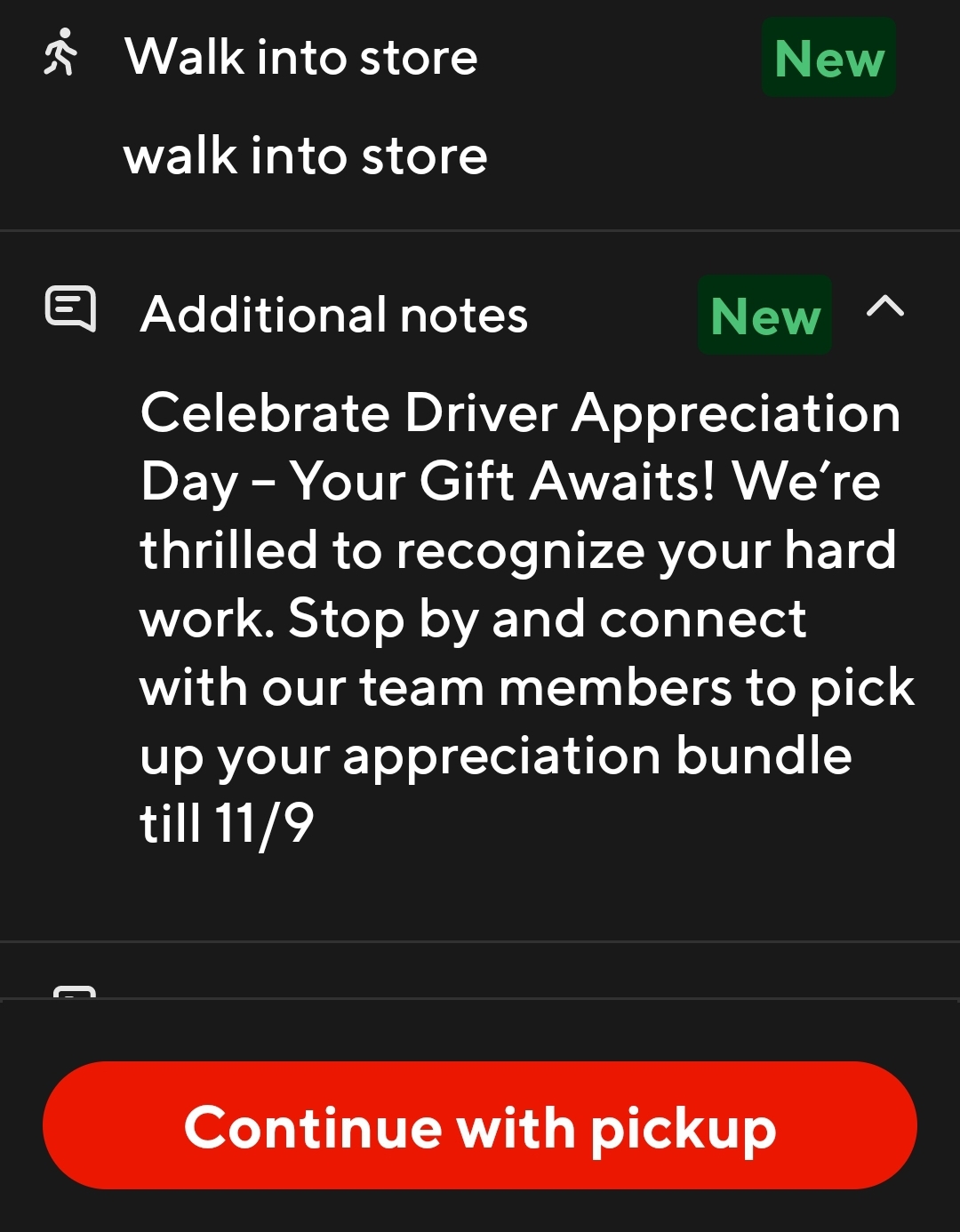
Task: Collapse the Additional notes section
Action: 884,307
